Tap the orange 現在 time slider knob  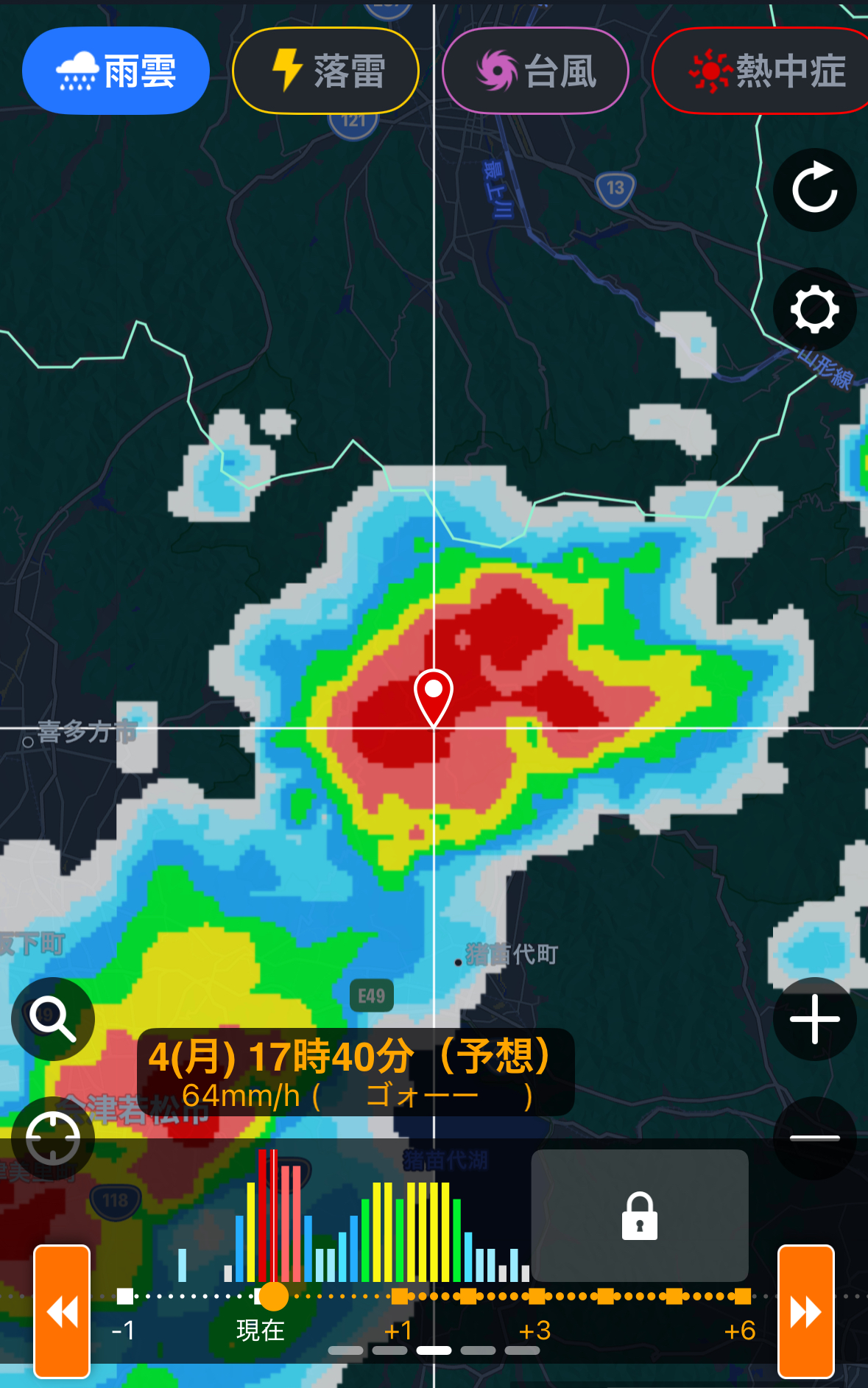274,1296
